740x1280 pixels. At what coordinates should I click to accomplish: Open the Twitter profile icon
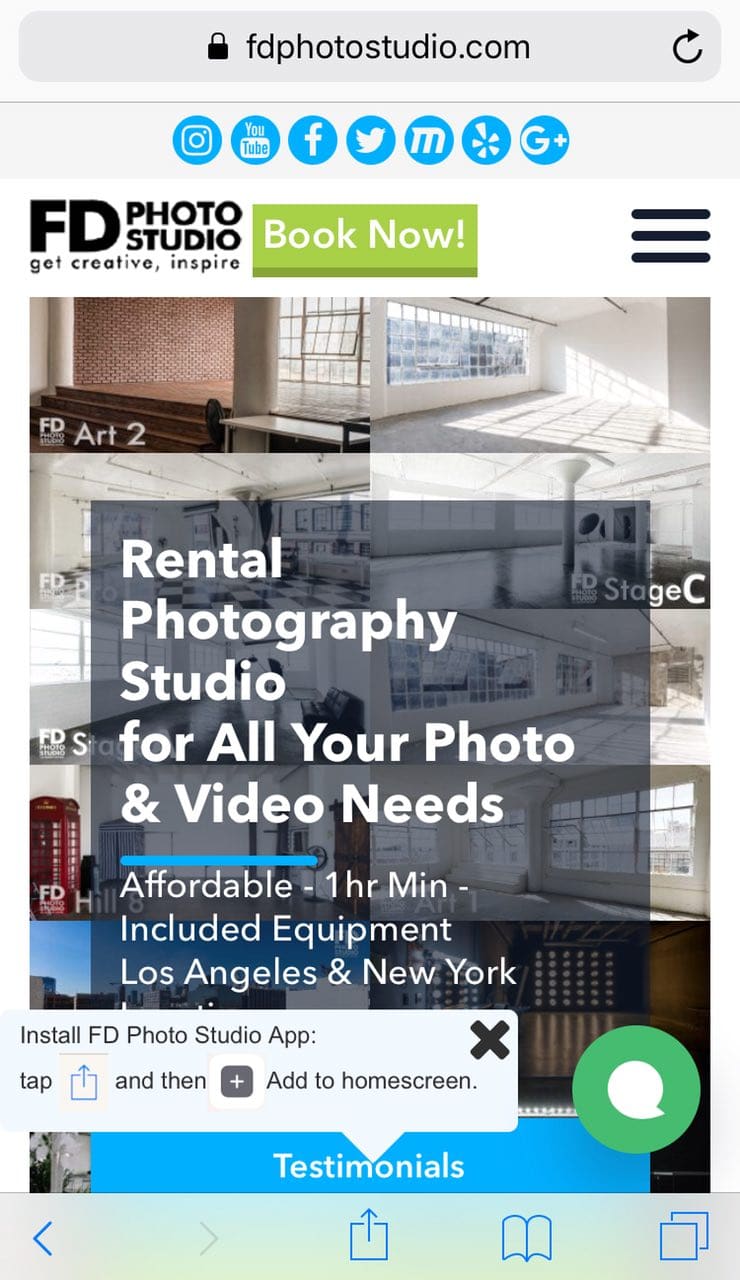[371, 140]
